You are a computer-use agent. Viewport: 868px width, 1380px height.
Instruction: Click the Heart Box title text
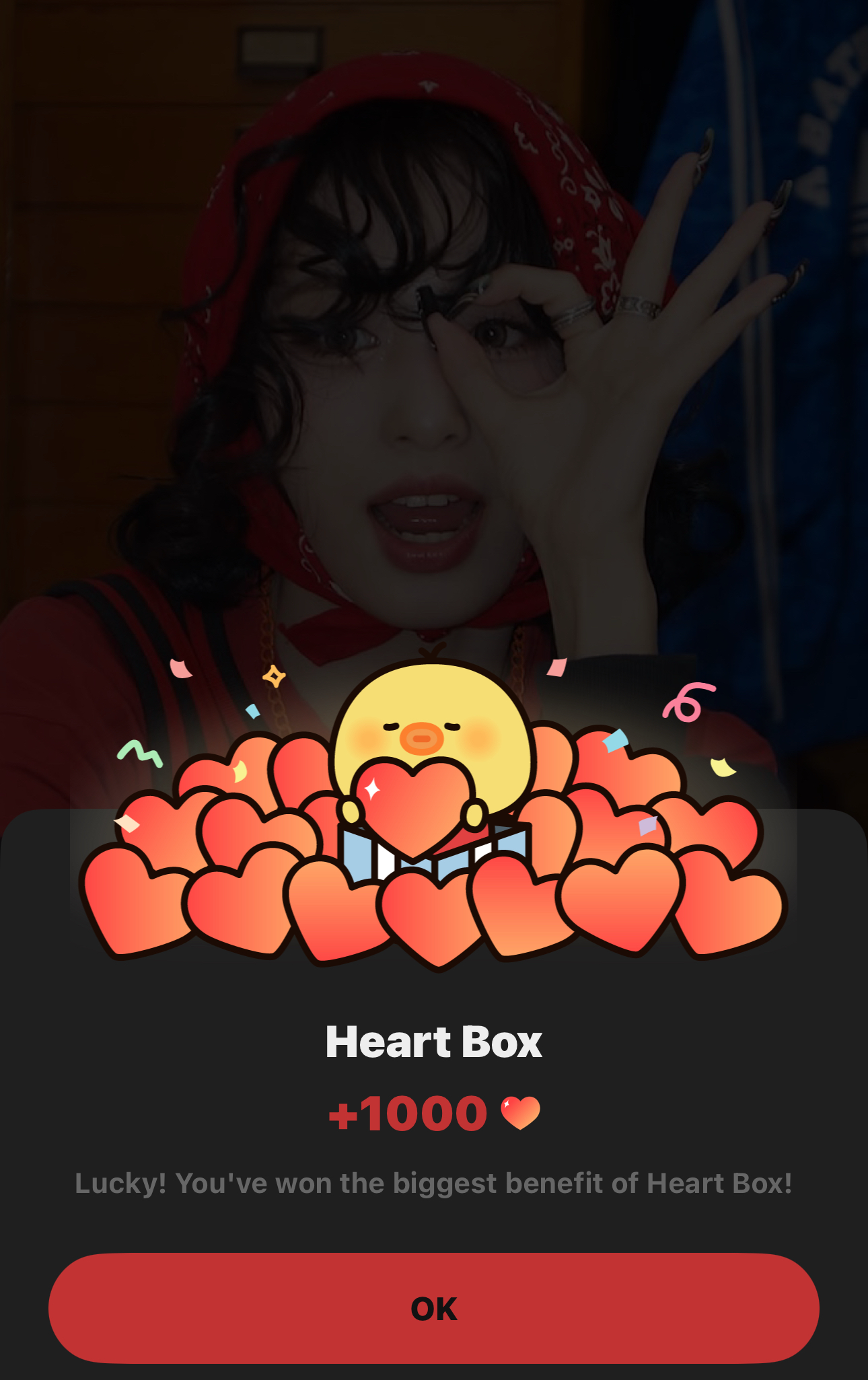434,1040
